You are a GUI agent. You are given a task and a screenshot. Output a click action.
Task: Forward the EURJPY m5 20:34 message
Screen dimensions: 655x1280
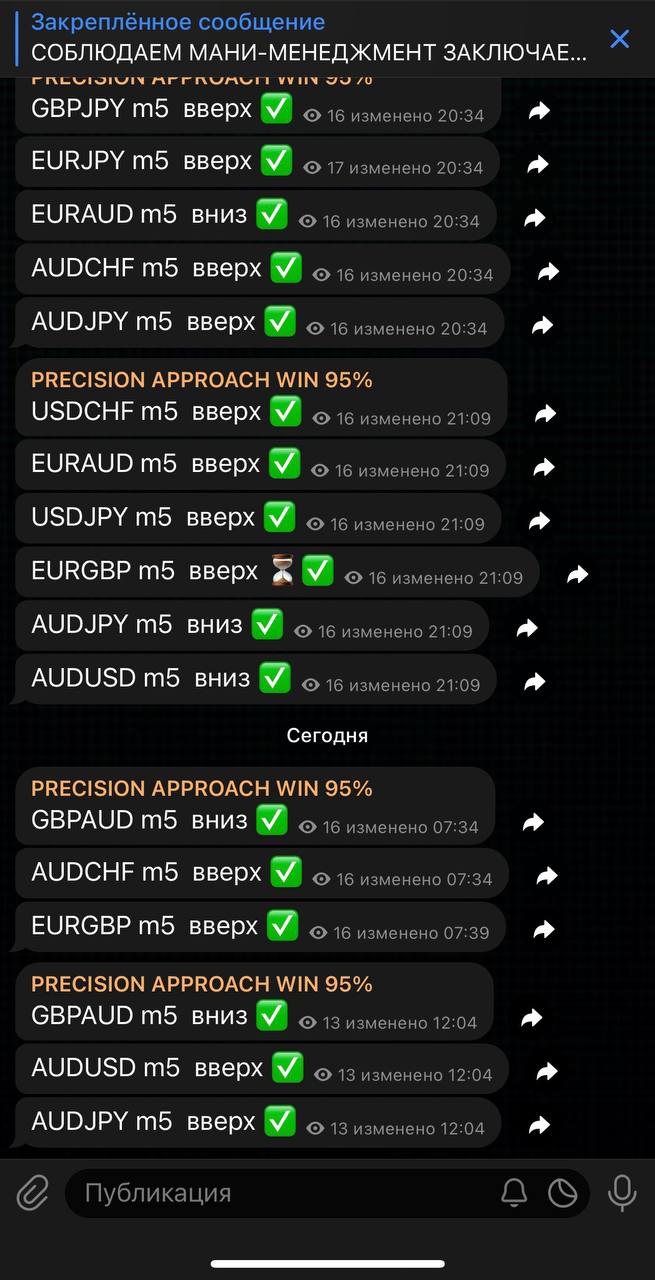(538, 164)
